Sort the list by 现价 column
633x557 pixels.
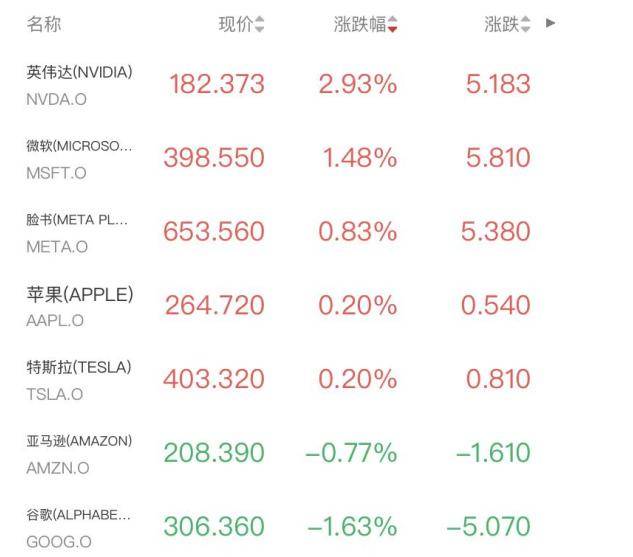[x=241, y=25]
